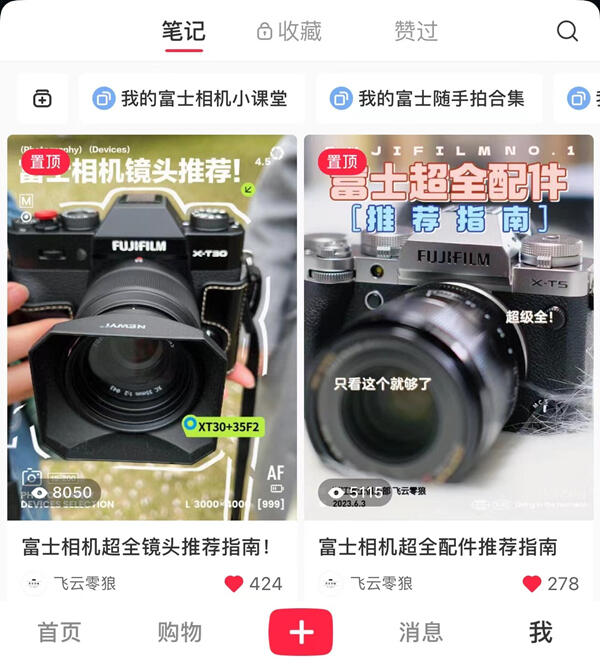Switch to the 我 tab
This screenshot has height=671, width=600.
(541, 632)
